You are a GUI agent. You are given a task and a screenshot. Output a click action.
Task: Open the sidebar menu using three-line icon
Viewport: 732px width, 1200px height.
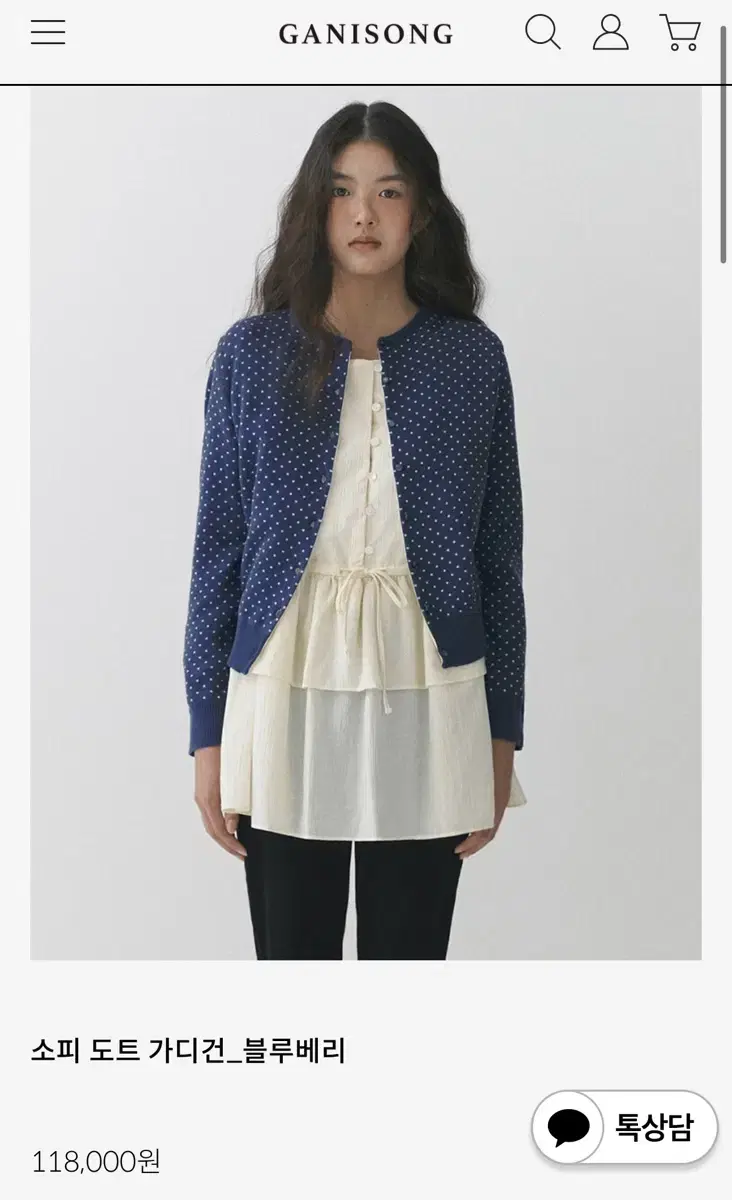click(x=48, y=33)
